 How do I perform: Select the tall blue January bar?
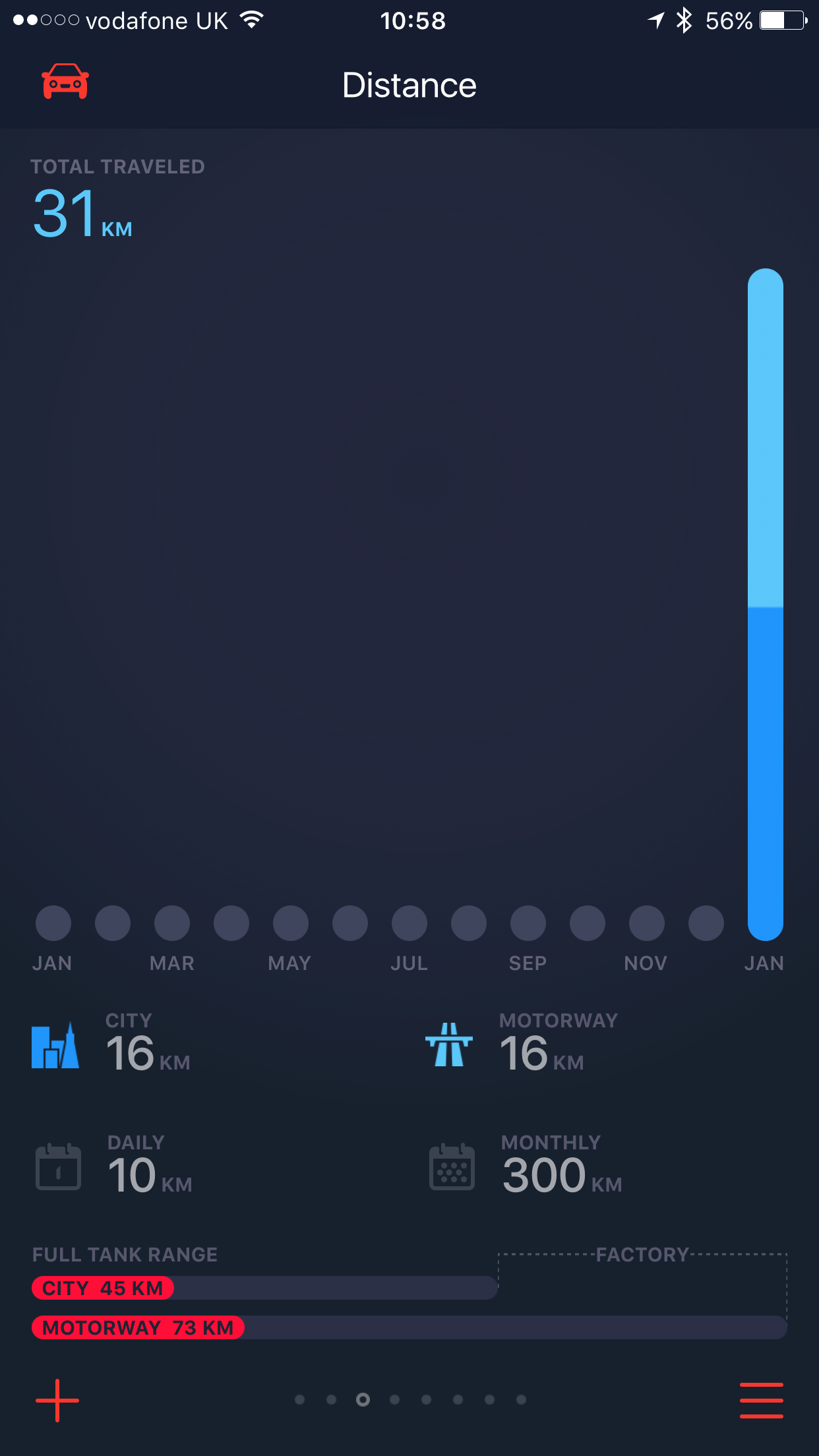pos(765,604)
